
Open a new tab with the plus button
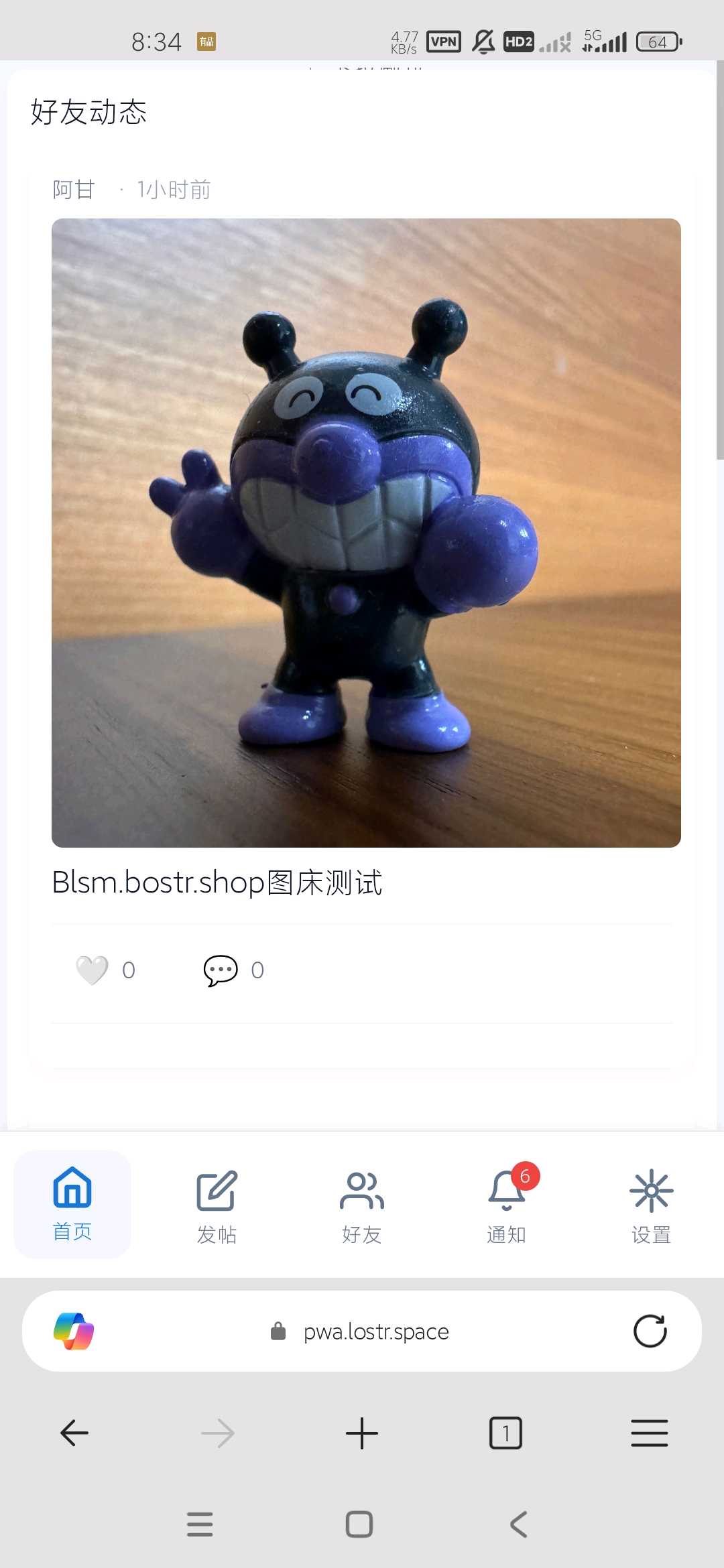click(362, 1433)
